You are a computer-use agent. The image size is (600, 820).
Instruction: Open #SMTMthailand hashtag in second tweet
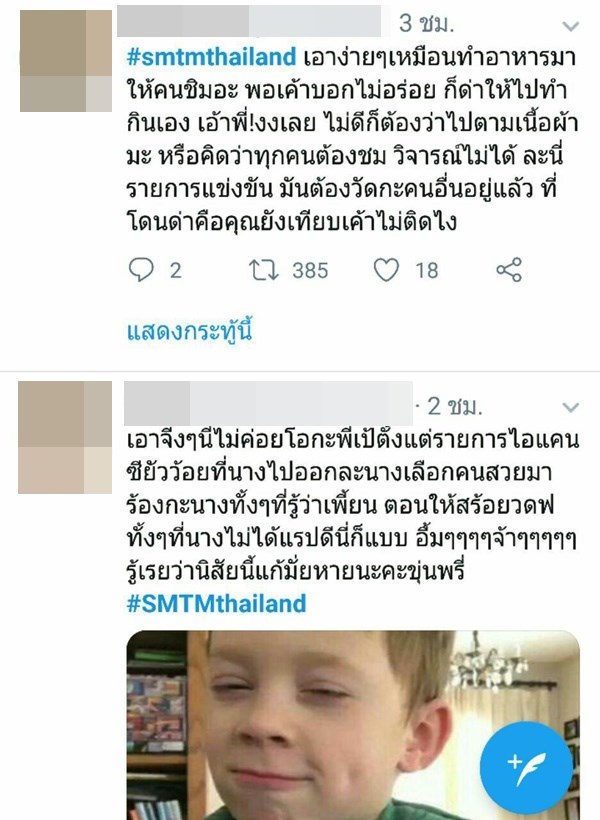[216, 603]
